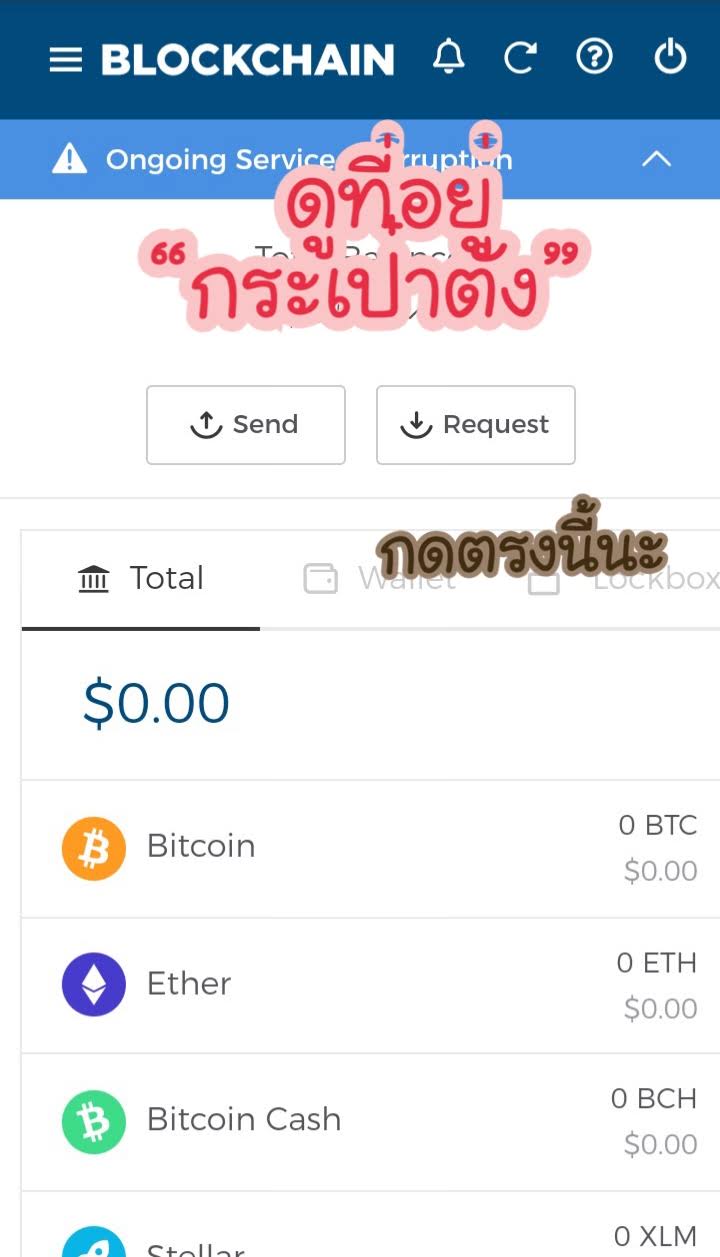The height and width of the screenshot is (1257, 720).
Task: Tap the Request button
Action: pos(476,425)
